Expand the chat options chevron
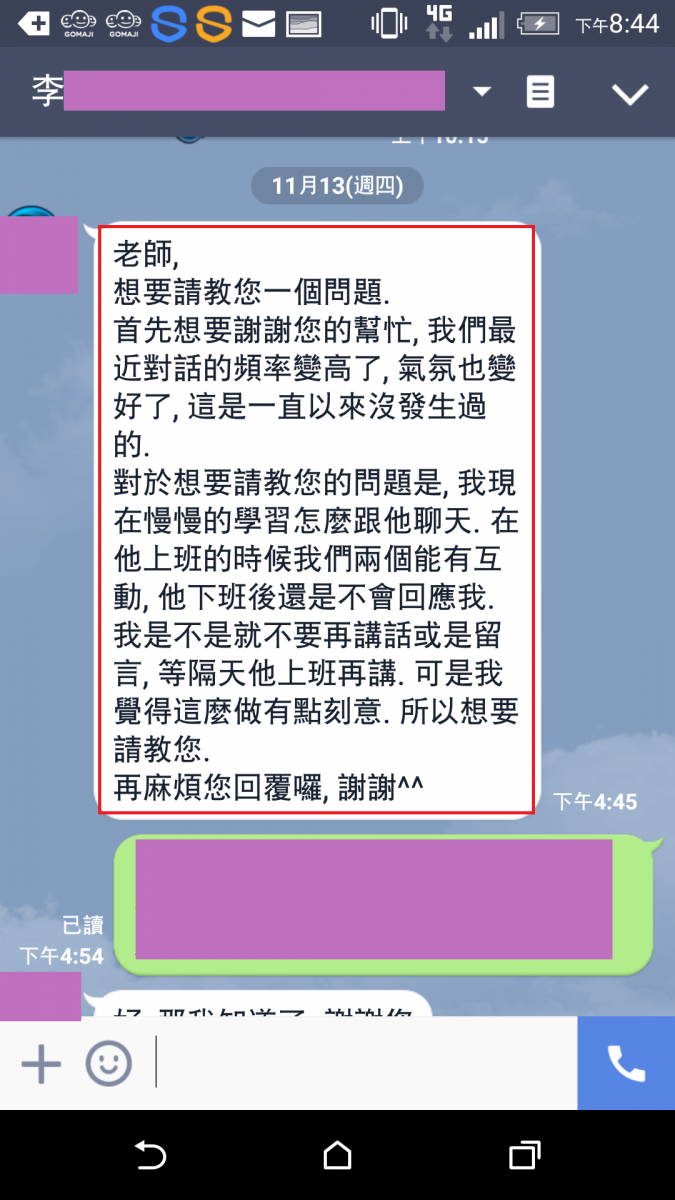Image resolution: width=675 pixels, height=1200 pixels. (x=630, y=94)
